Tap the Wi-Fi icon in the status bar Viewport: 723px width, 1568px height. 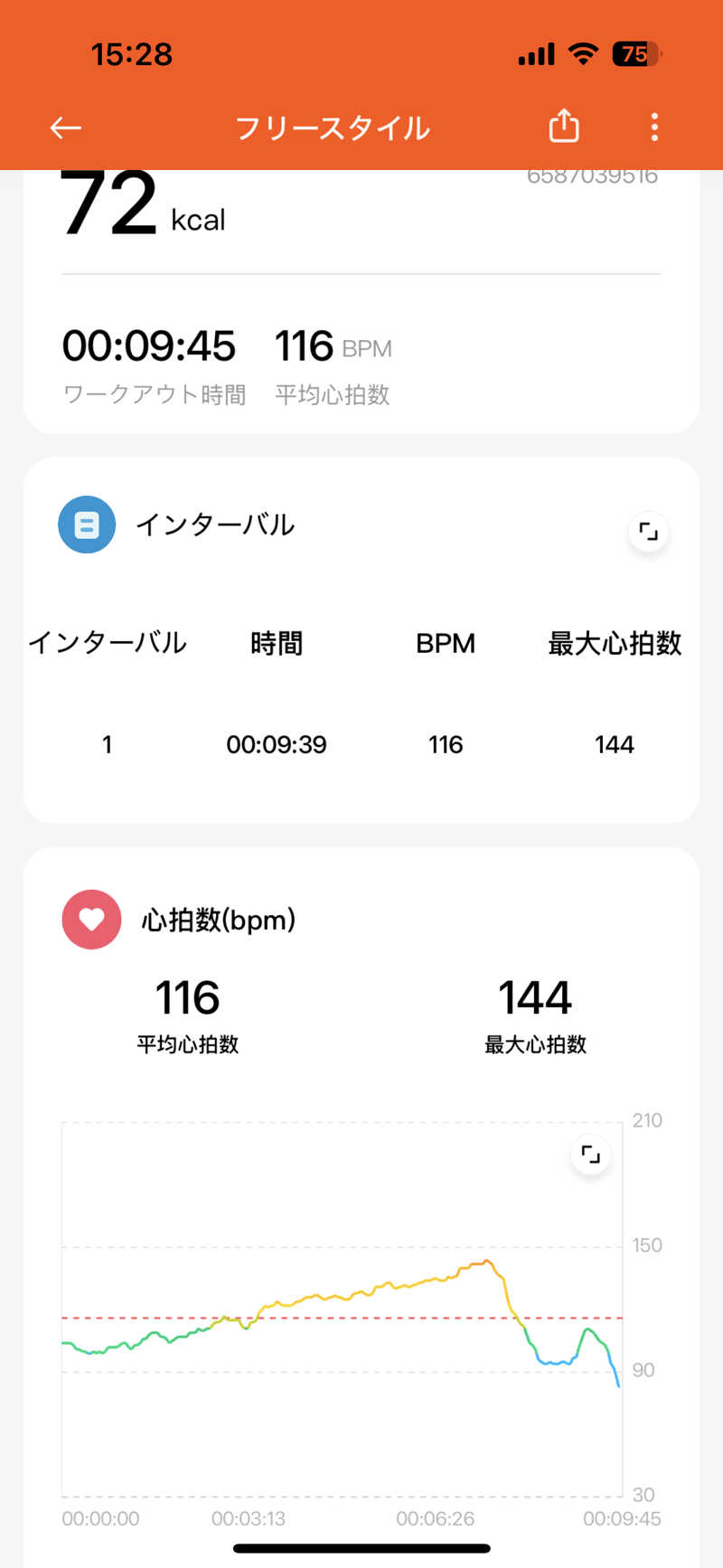click(583, 54)
